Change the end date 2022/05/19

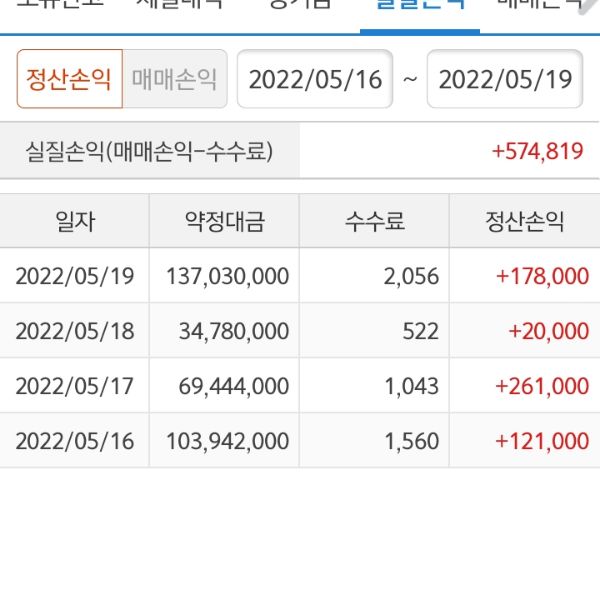click(505, 79)
